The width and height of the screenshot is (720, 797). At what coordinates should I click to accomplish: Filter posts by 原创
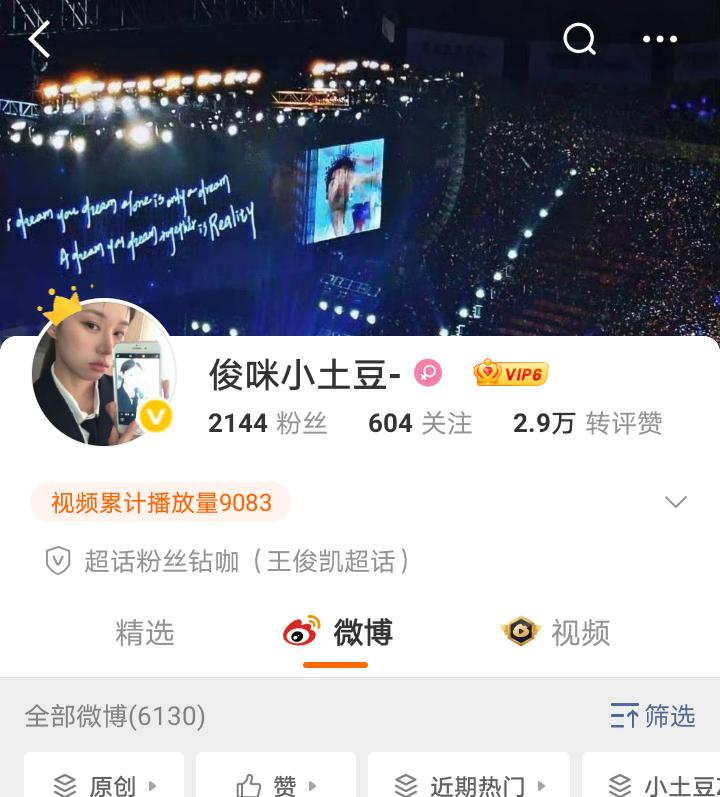point(104,783)
